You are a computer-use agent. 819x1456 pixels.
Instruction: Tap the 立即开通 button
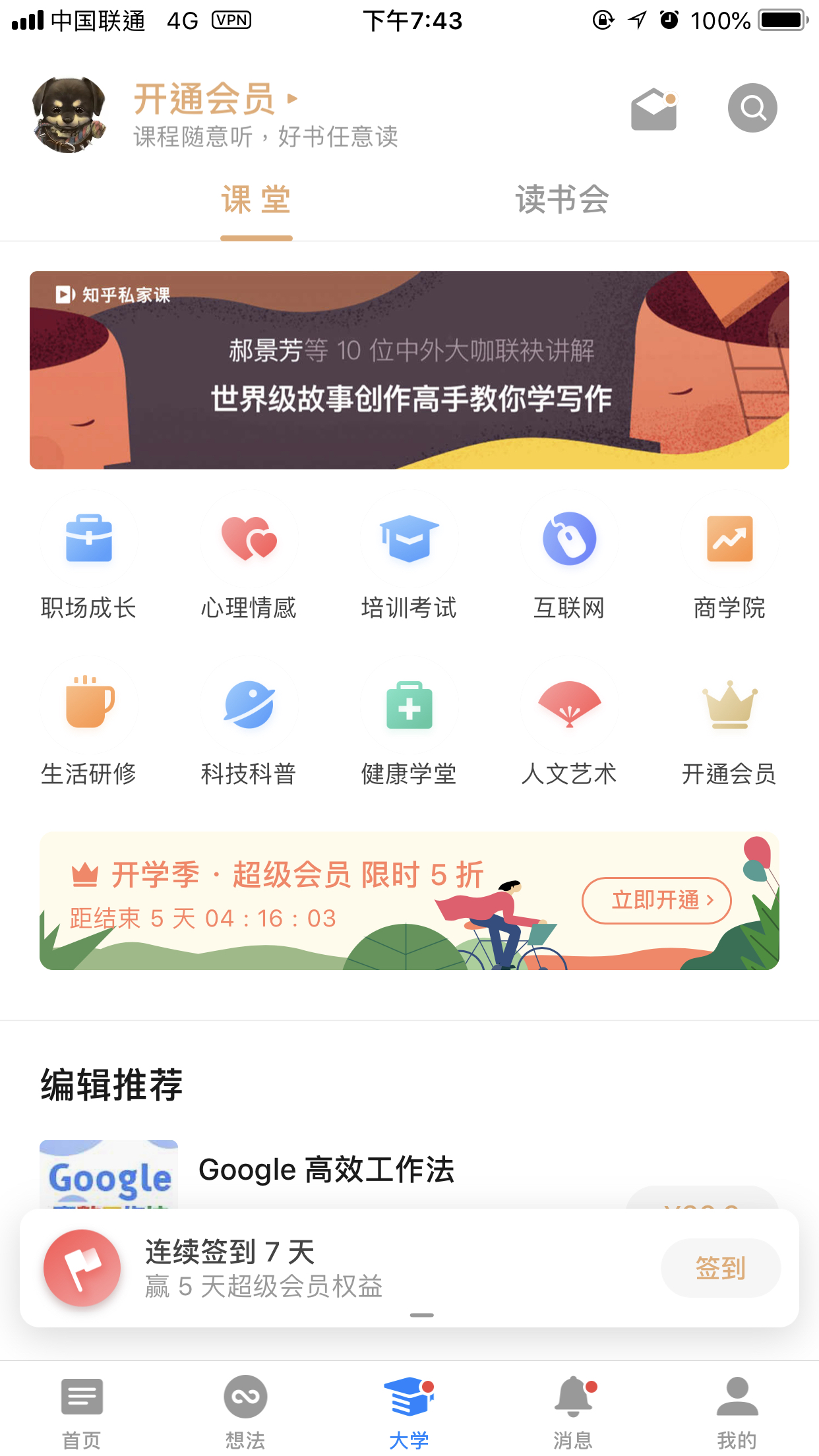(657, 900)
